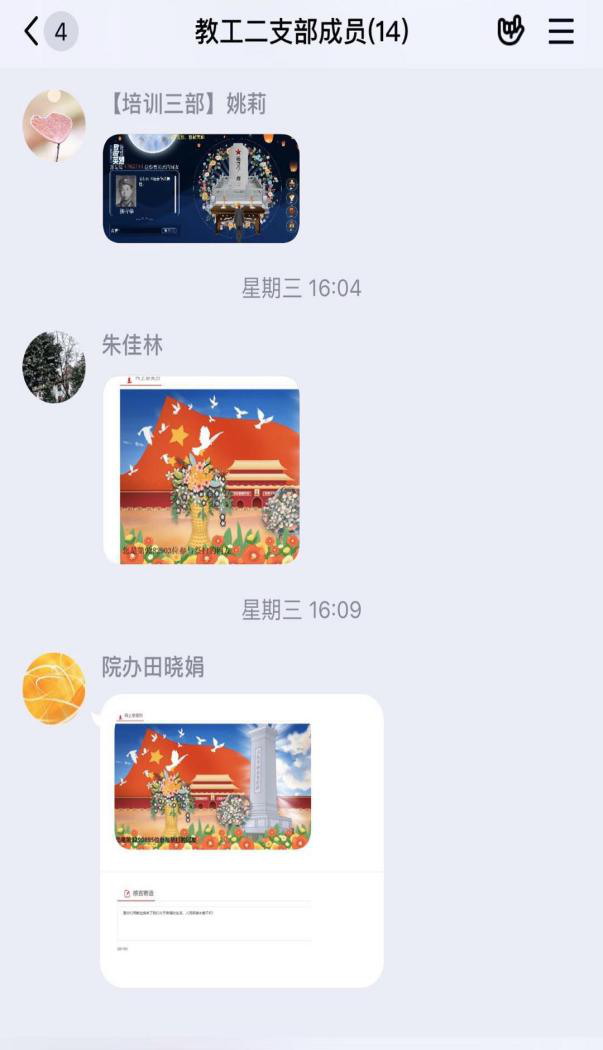Open the rock-hand gesture icon in the header
This screenshot has height=1050, width=603.
click(511, 32)
